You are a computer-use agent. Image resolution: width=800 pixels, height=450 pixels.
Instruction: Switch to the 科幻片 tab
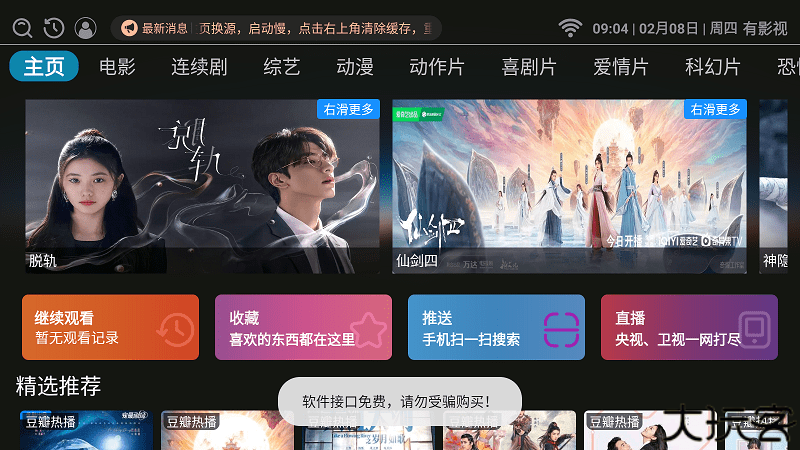click(x=713, y=67)
